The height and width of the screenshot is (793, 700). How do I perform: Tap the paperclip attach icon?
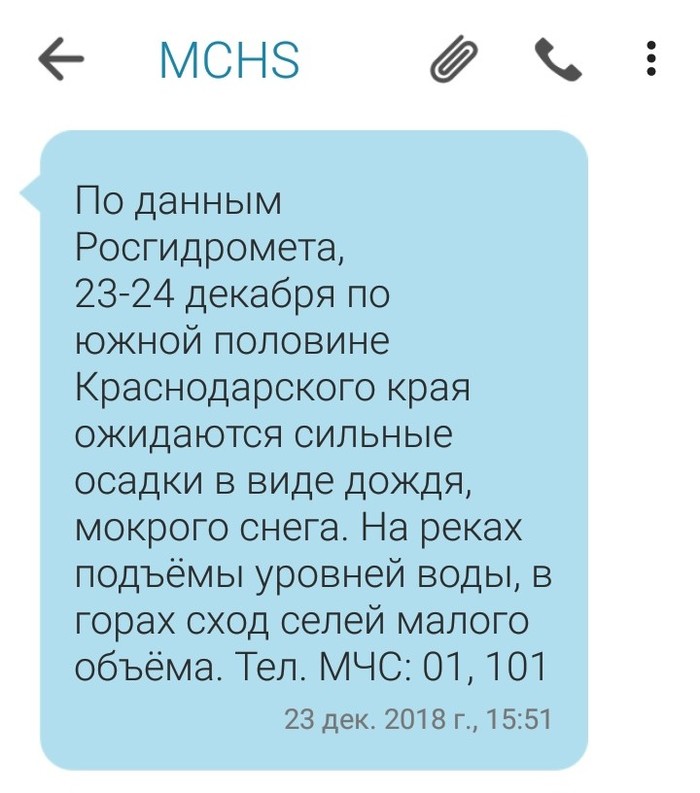(455, 61)
